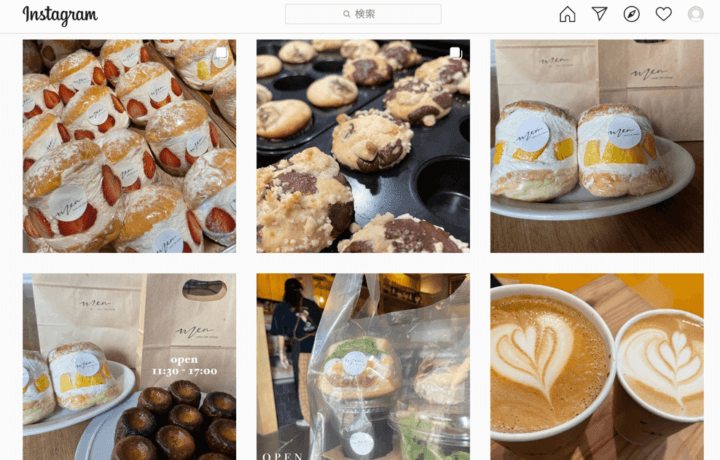Open the chocolate crumble muffins post
Viewport: 720px width, 460px height.
(363, 146)
